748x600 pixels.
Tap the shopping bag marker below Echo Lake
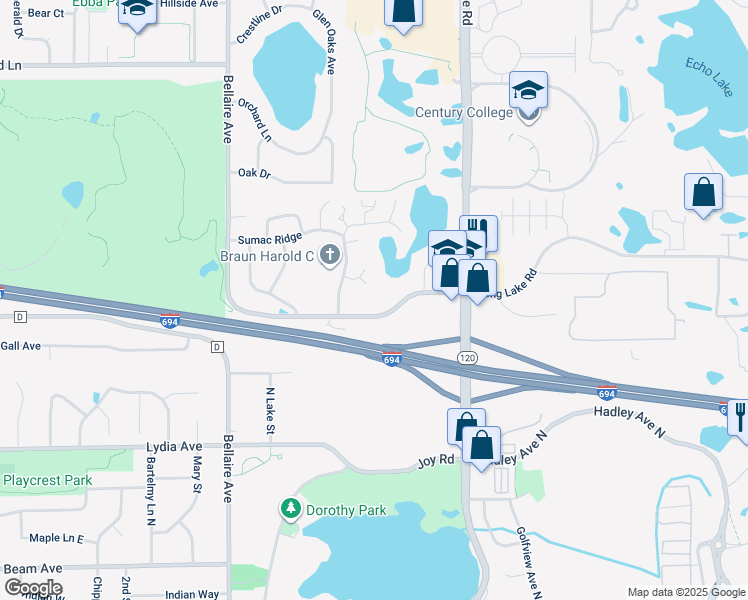tap(703, 194)
